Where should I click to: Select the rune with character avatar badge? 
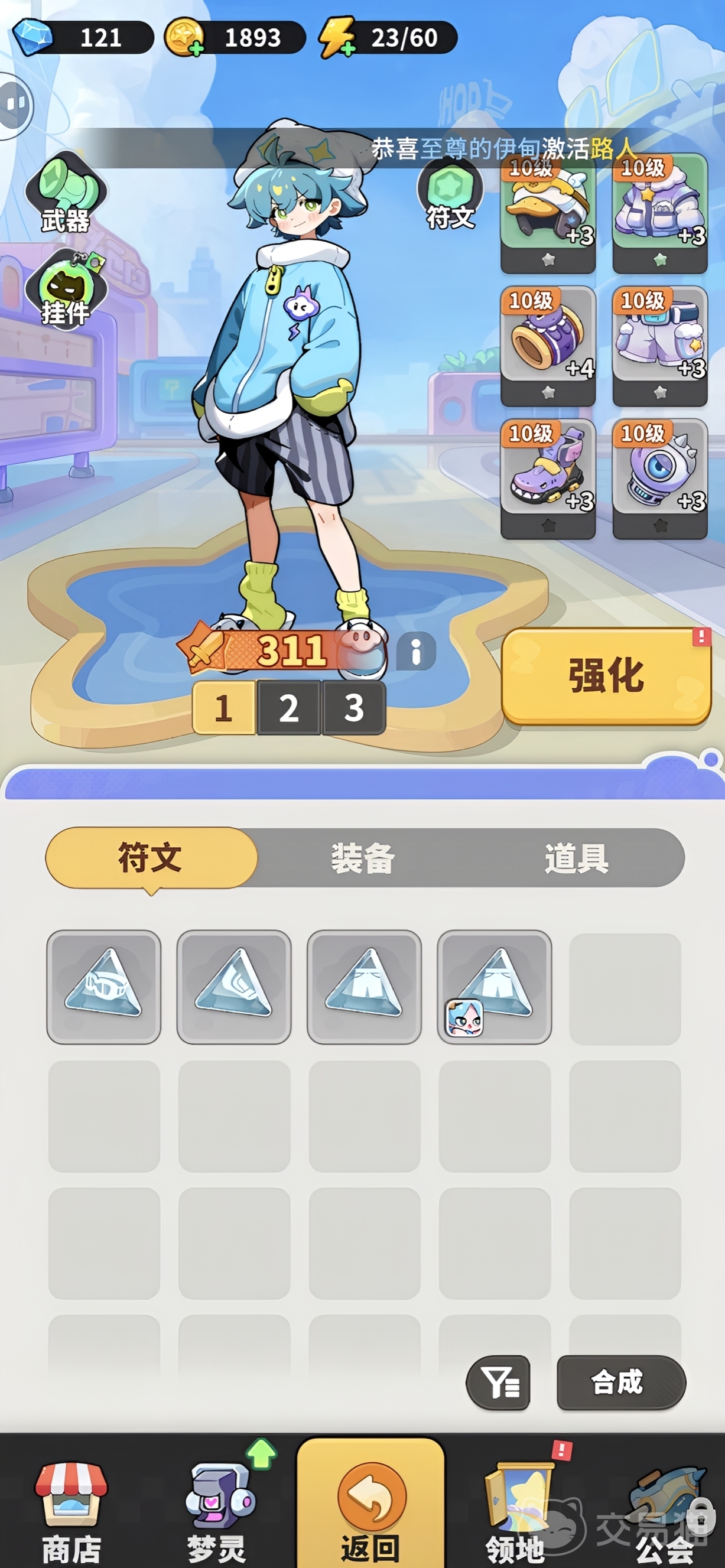pyautogui.click(x=494, y=987)
